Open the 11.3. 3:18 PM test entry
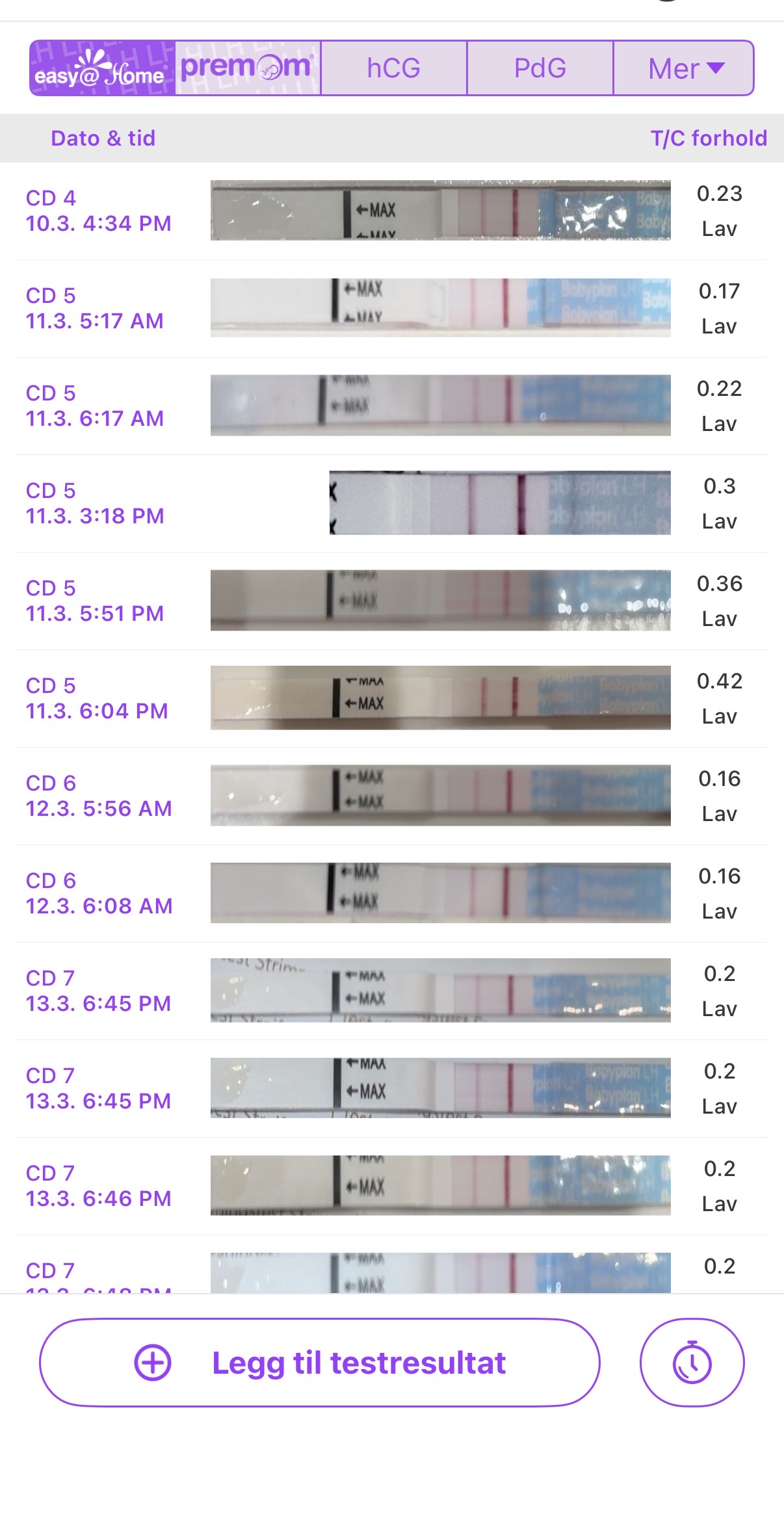The width and height of the screenshot is (784, 1531). [x=391, y=503]
